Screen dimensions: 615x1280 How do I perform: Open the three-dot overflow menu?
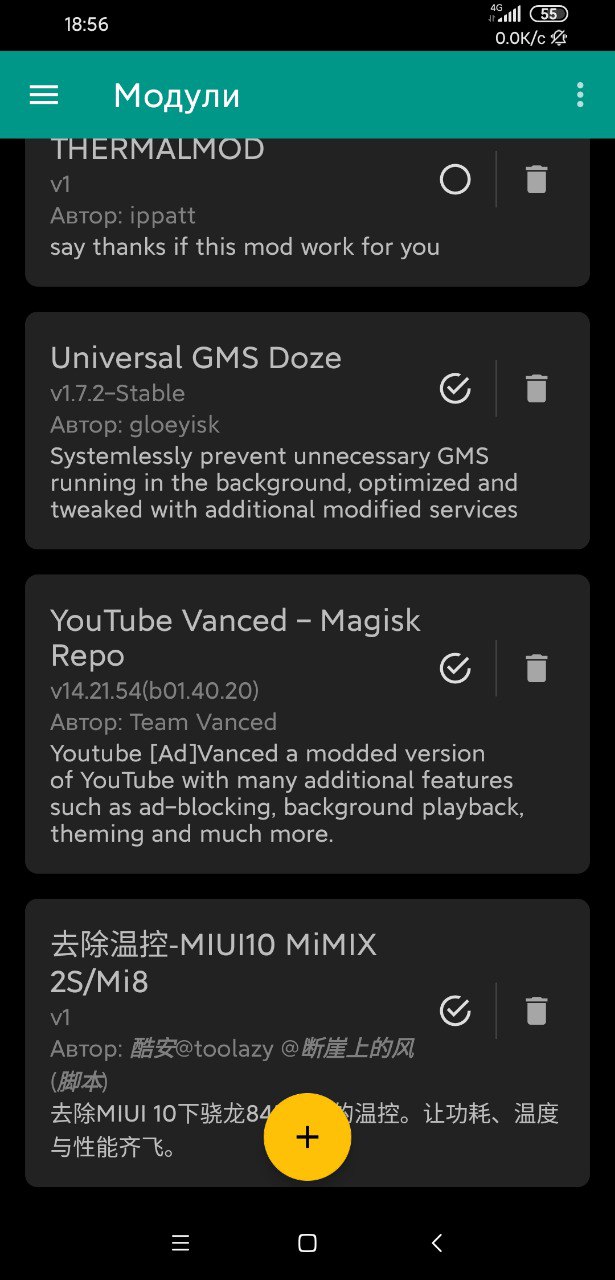point(580,95)
